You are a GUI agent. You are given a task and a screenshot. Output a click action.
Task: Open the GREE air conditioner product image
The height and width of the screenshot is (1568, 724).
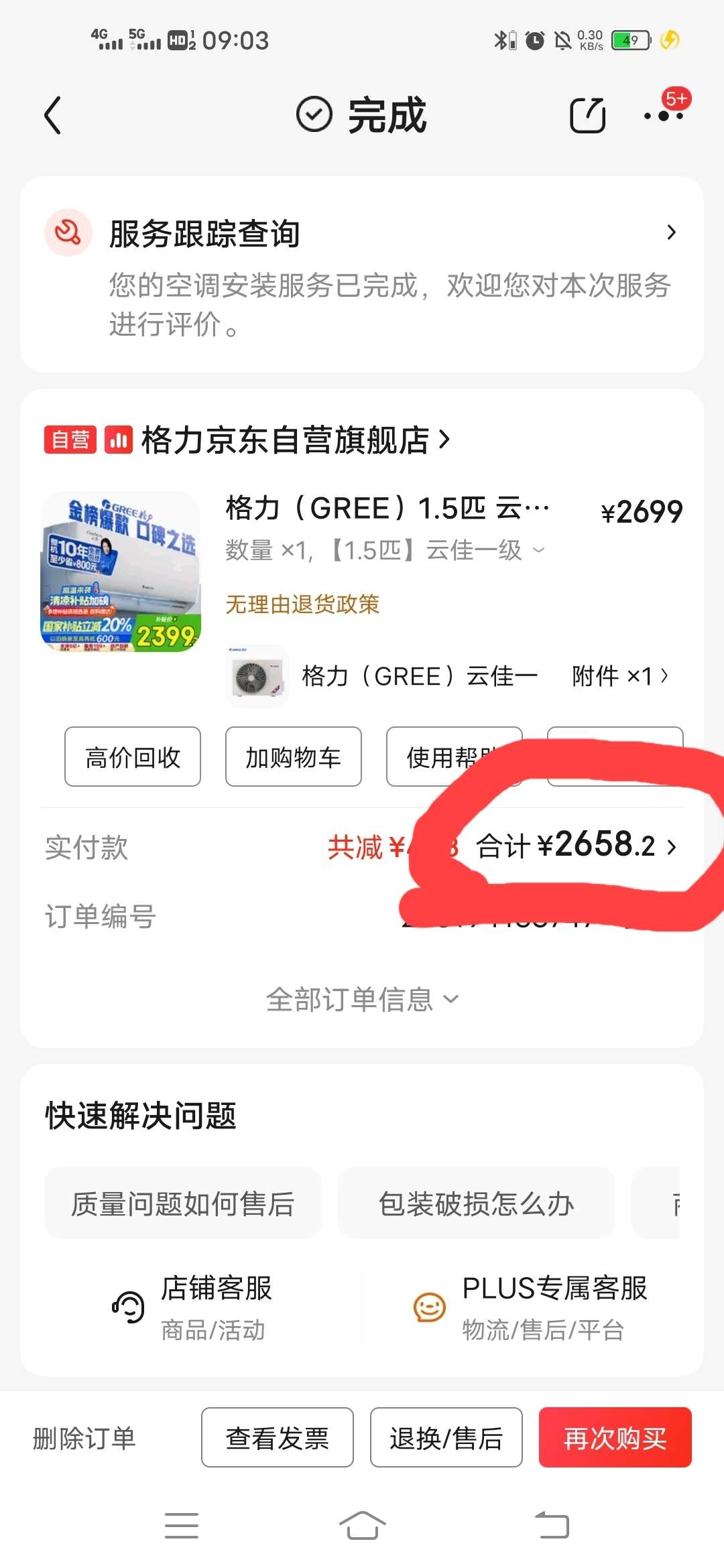pyautogui.click(x=121, y=572)
